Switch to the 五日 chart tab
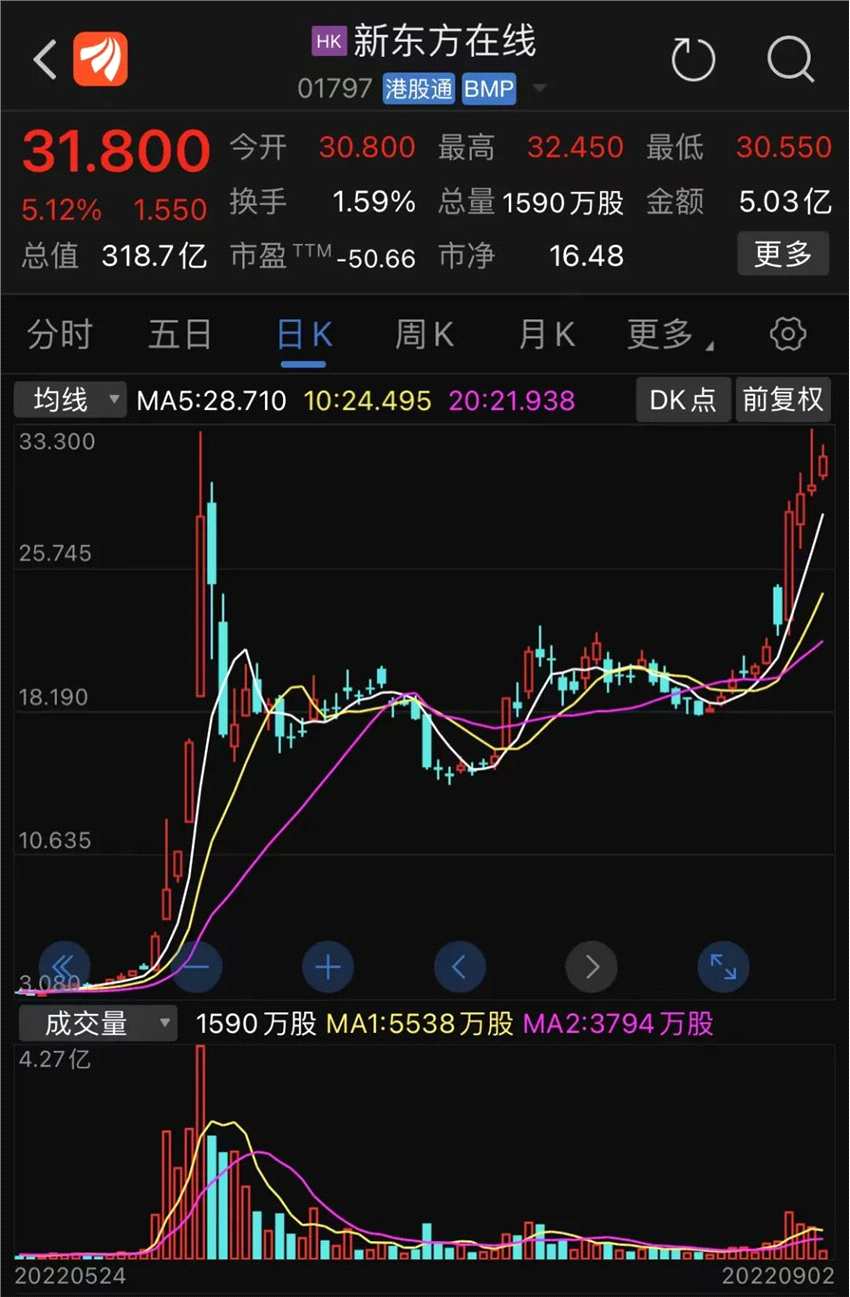The image size is (850, 1297). tap(180, 334)
